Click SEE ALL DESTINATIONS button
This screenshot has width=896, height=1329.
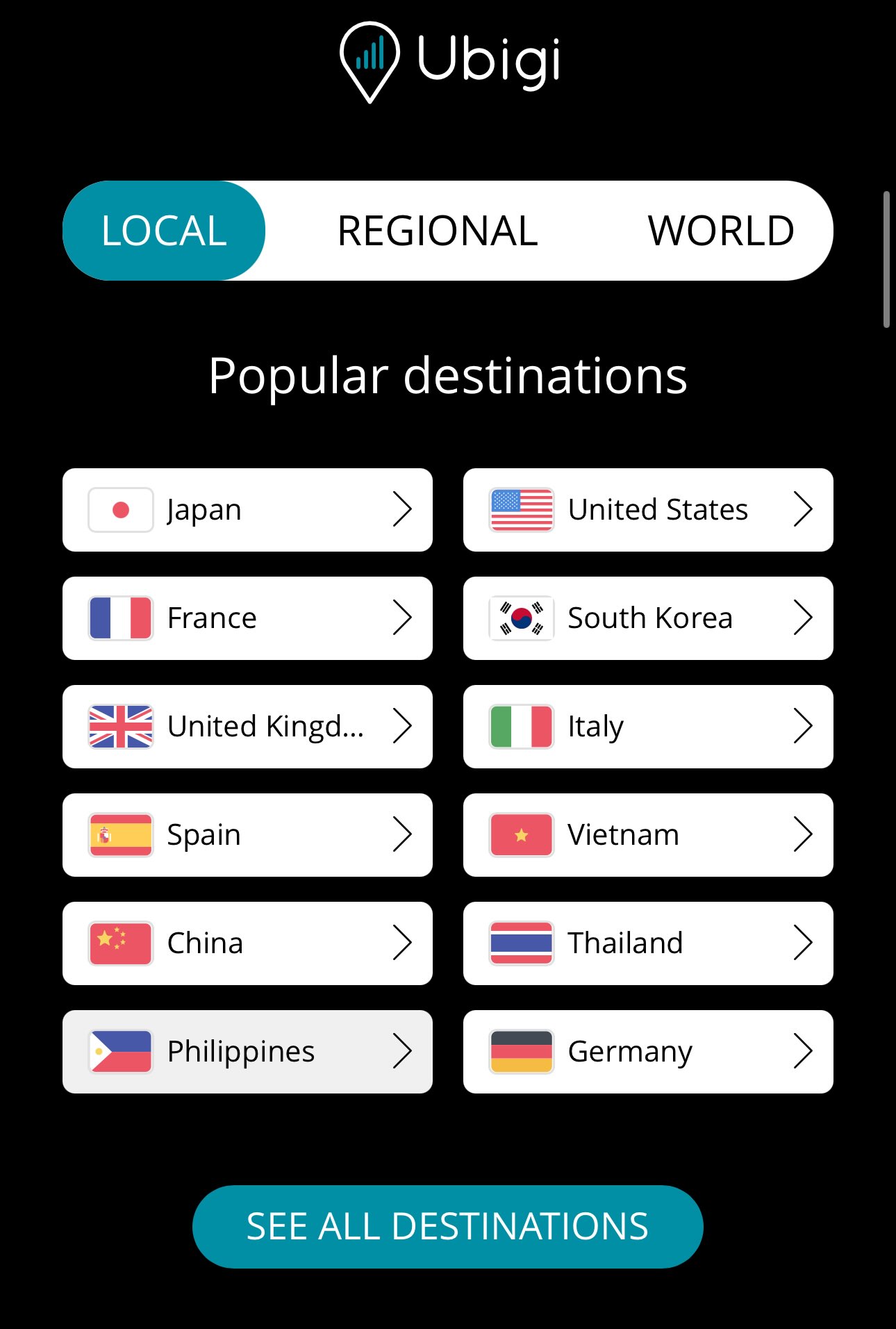coord(448,1225)
